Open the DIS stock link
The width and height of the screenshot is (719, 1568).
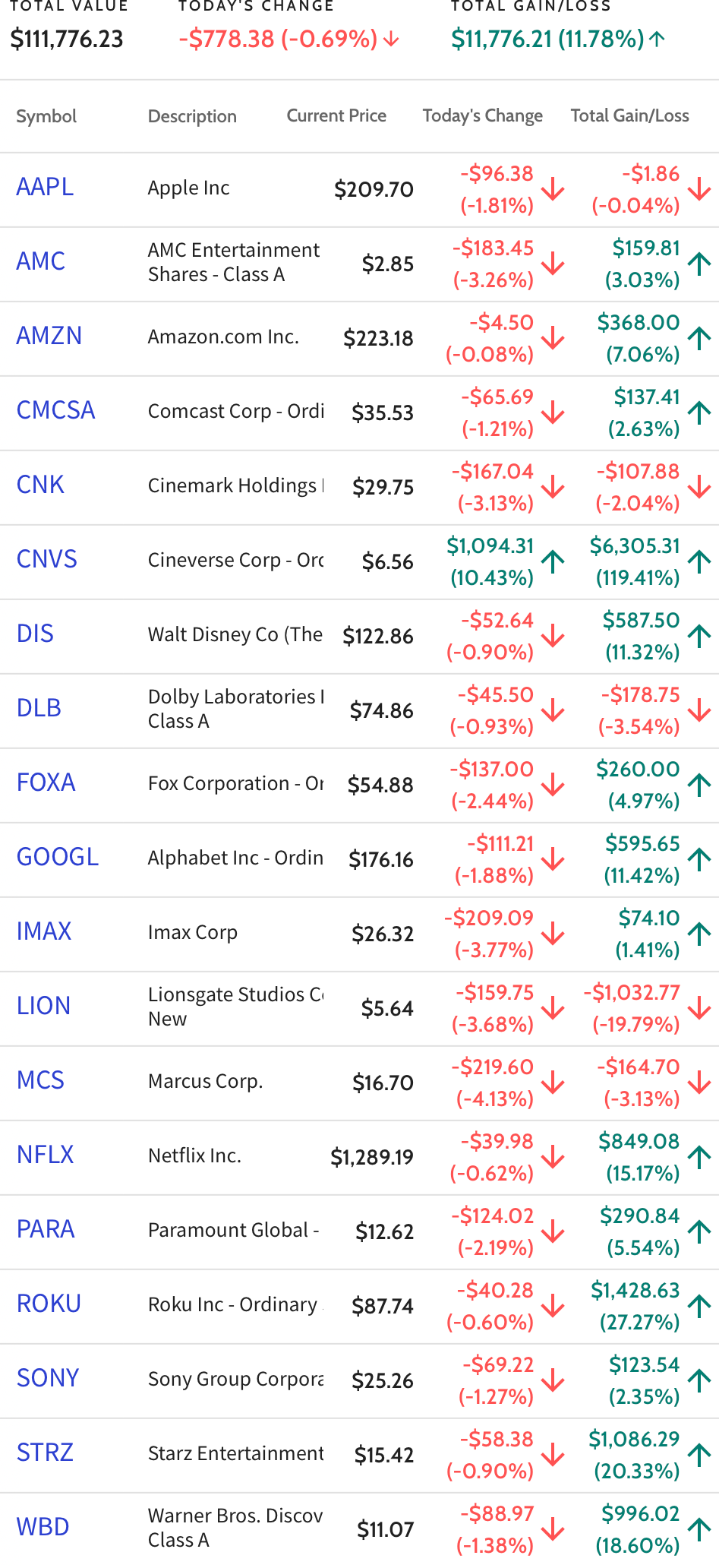click(35, 634)
